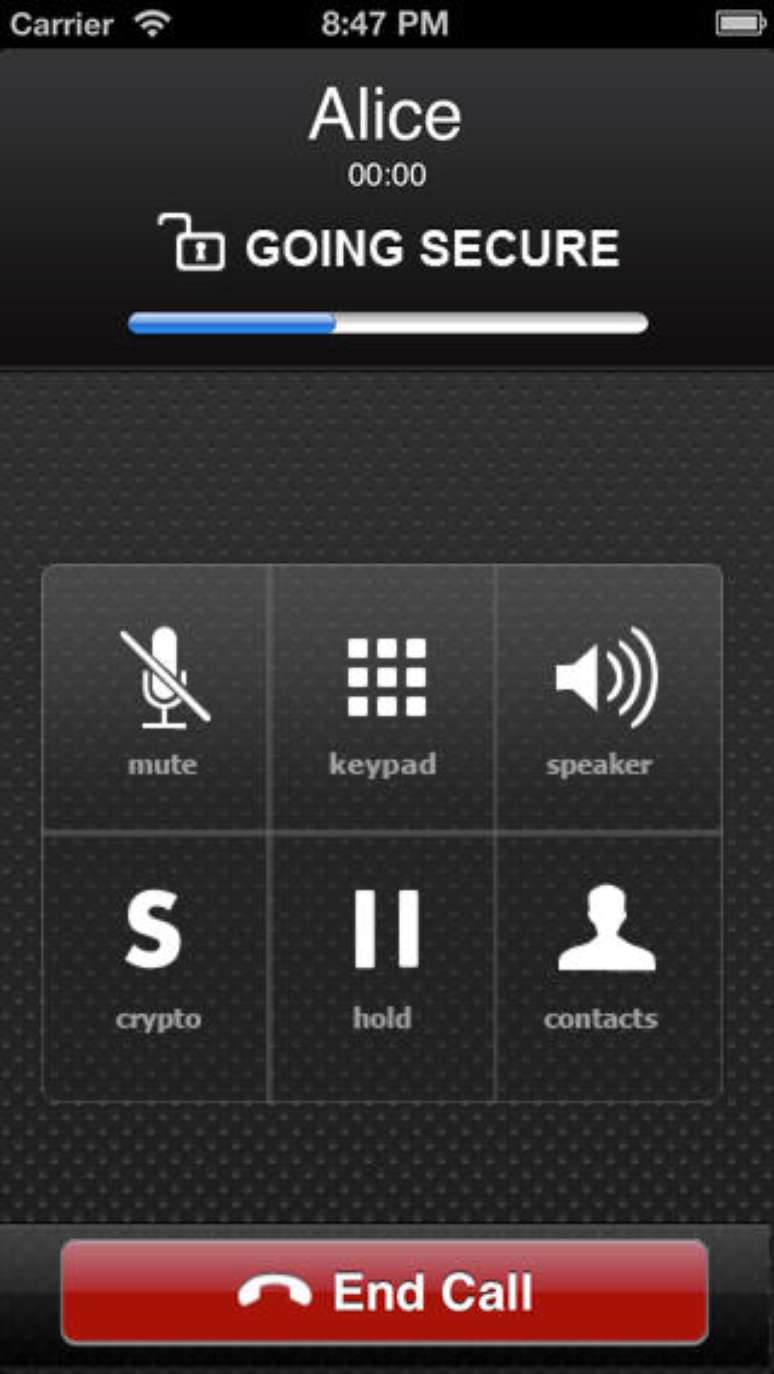The image size is (774, 1374).
Task: End the call with Alice
Action: pos(385,1292)
